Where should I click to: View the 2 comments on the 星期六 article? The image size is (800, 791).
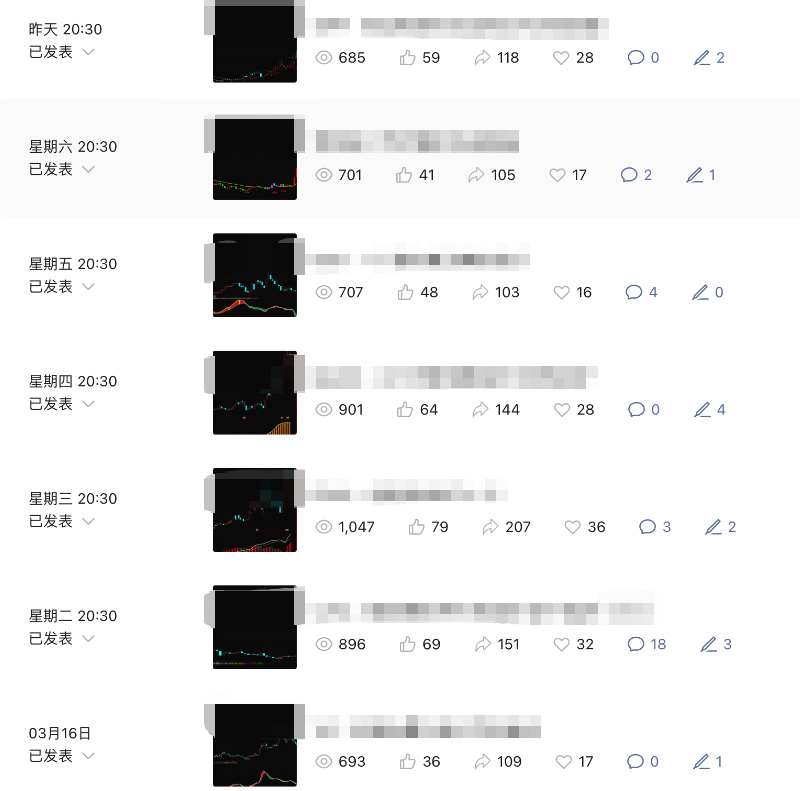click(635, 175)
